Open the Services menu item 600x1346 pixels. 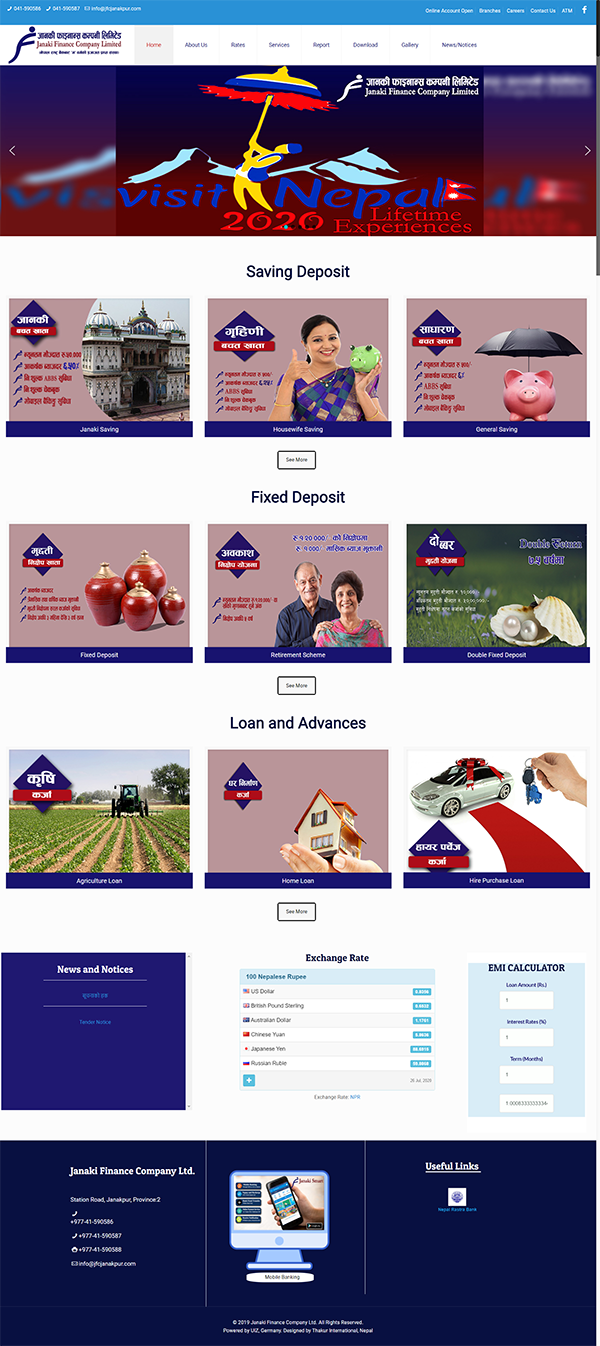point(279,45)
